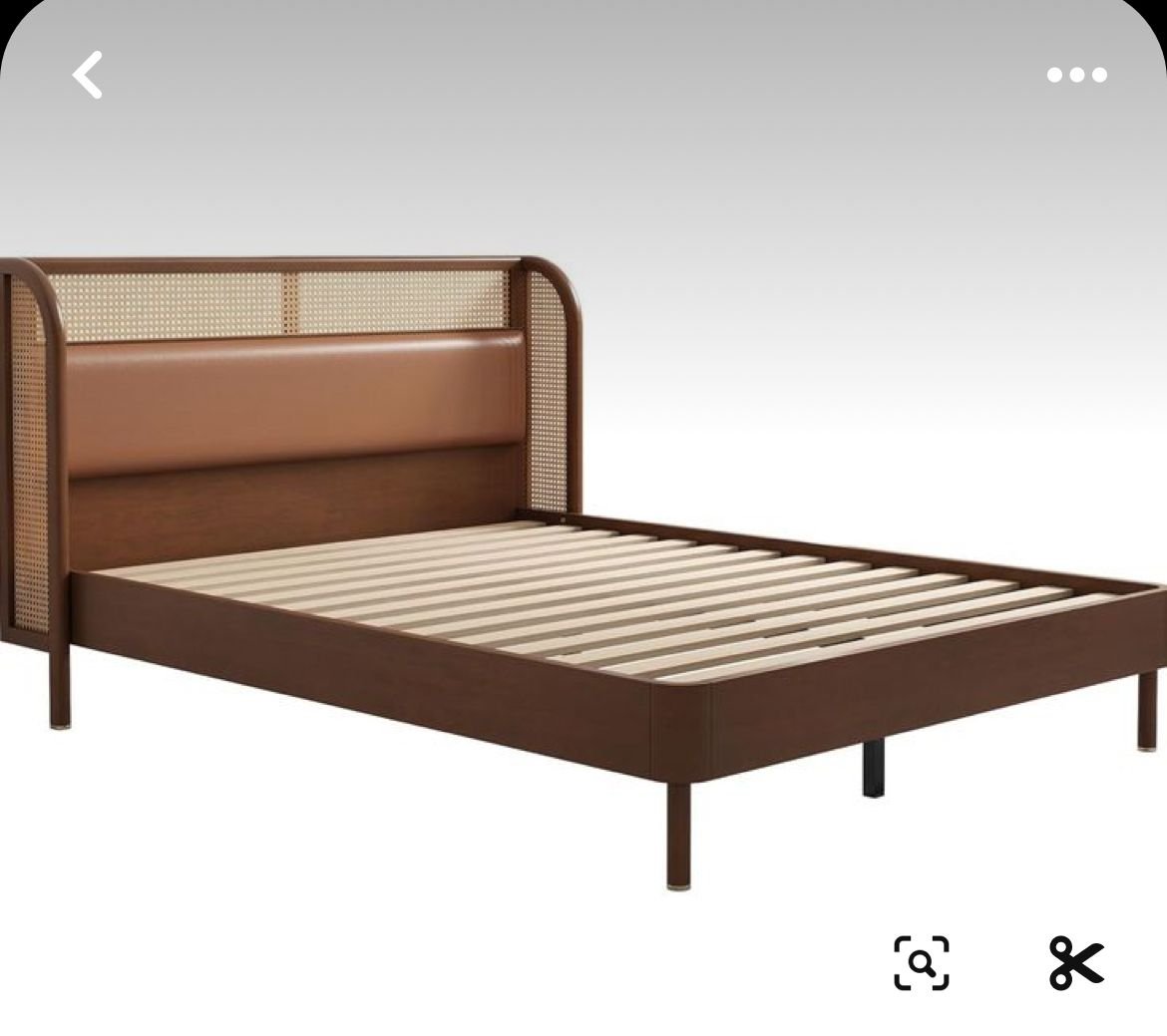Open the three-dot overflow menu
This screenshot has height=1036, width=1167.
point(1077,75)
